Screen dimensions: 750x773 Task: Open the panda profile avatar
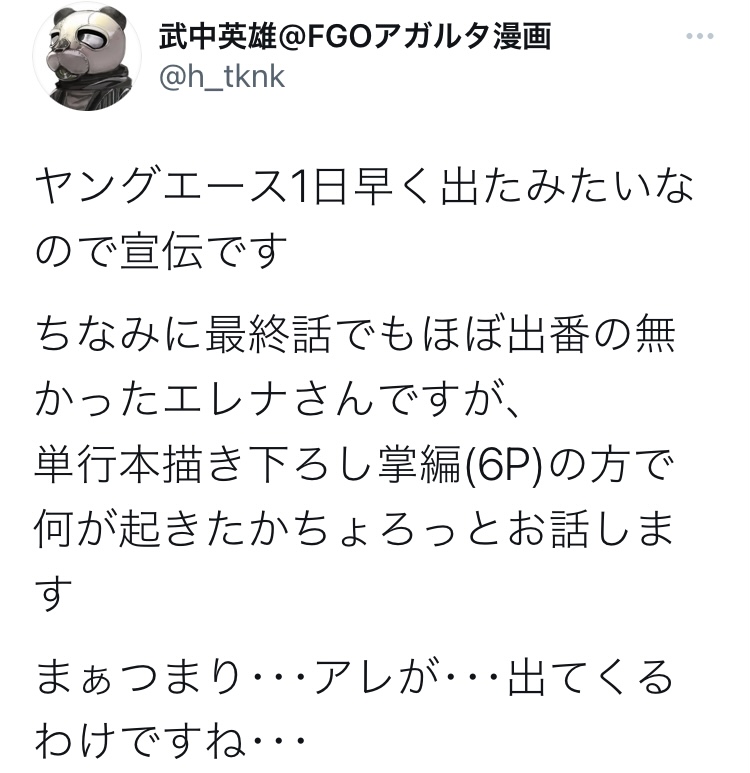[87, 56]
